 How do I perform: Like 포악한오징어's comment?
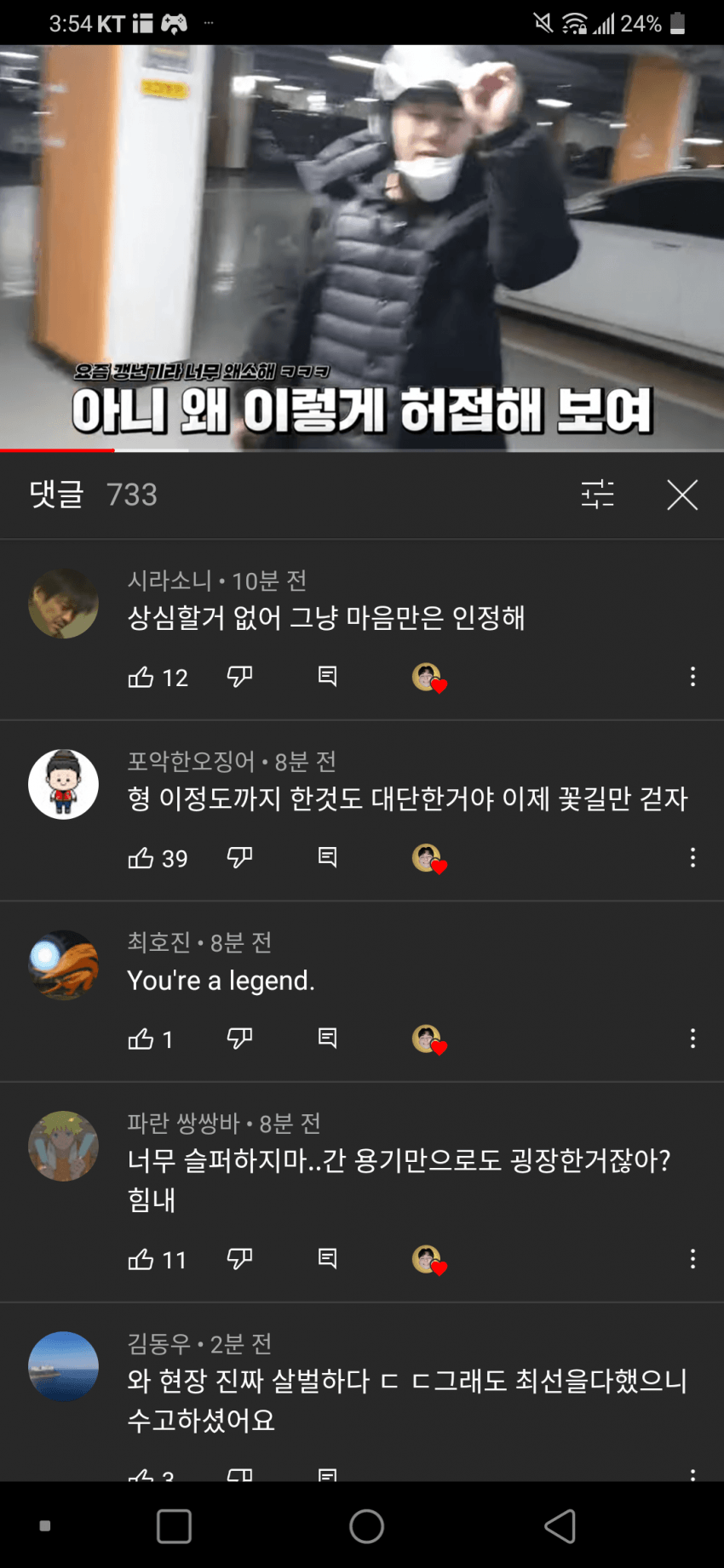(x=141, y=858)
